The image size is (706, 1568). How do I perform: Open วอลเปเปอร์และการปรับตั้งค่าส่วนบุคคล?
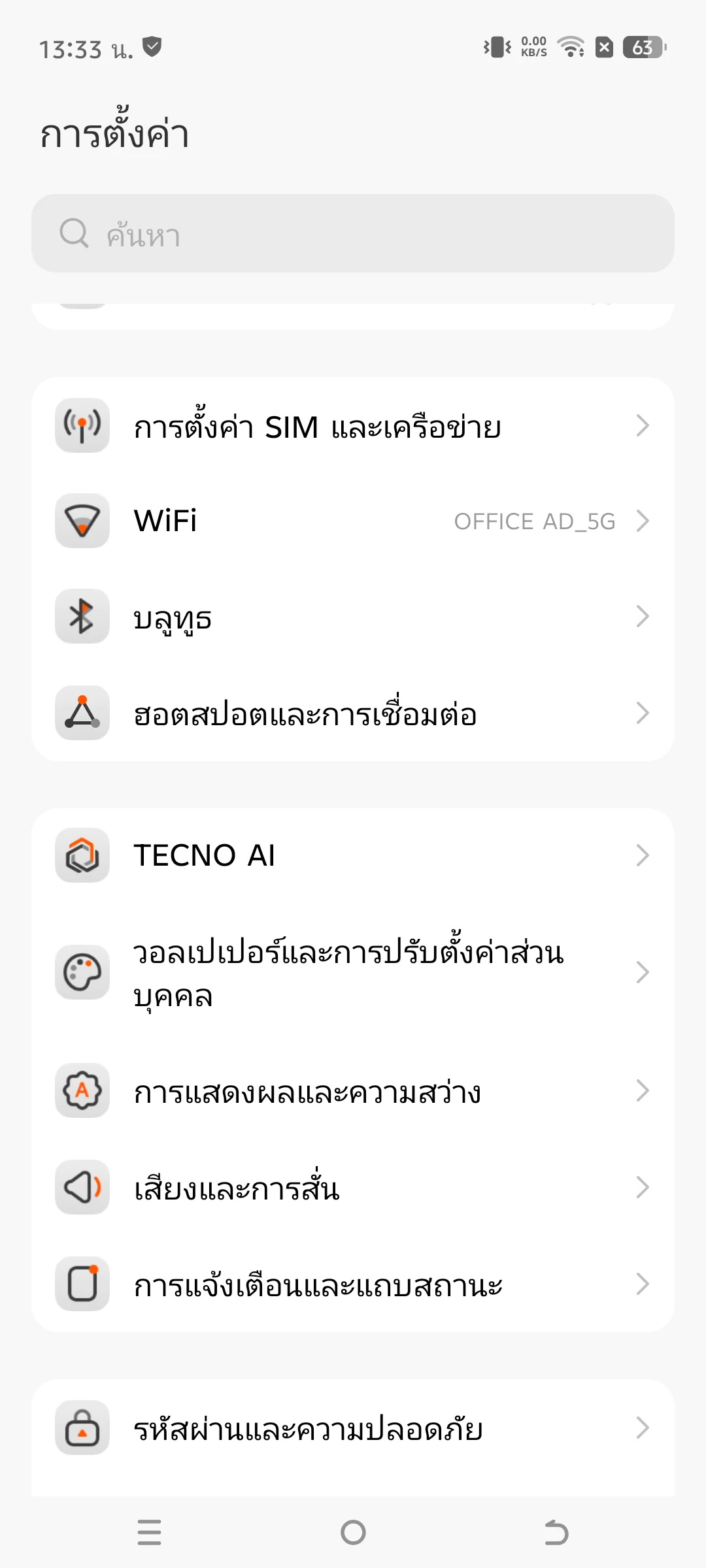click(x=353, y=972)
